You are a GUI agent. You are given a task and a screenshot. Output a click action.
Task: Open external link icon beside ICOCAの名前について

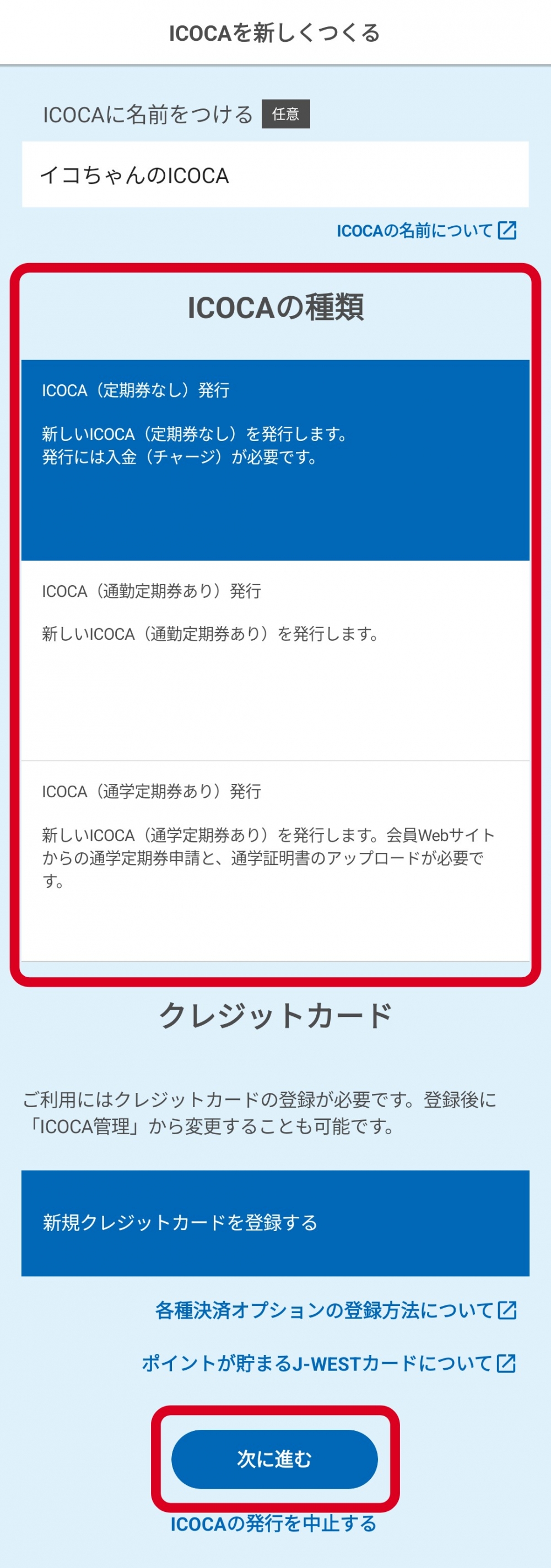click(507, 231)
